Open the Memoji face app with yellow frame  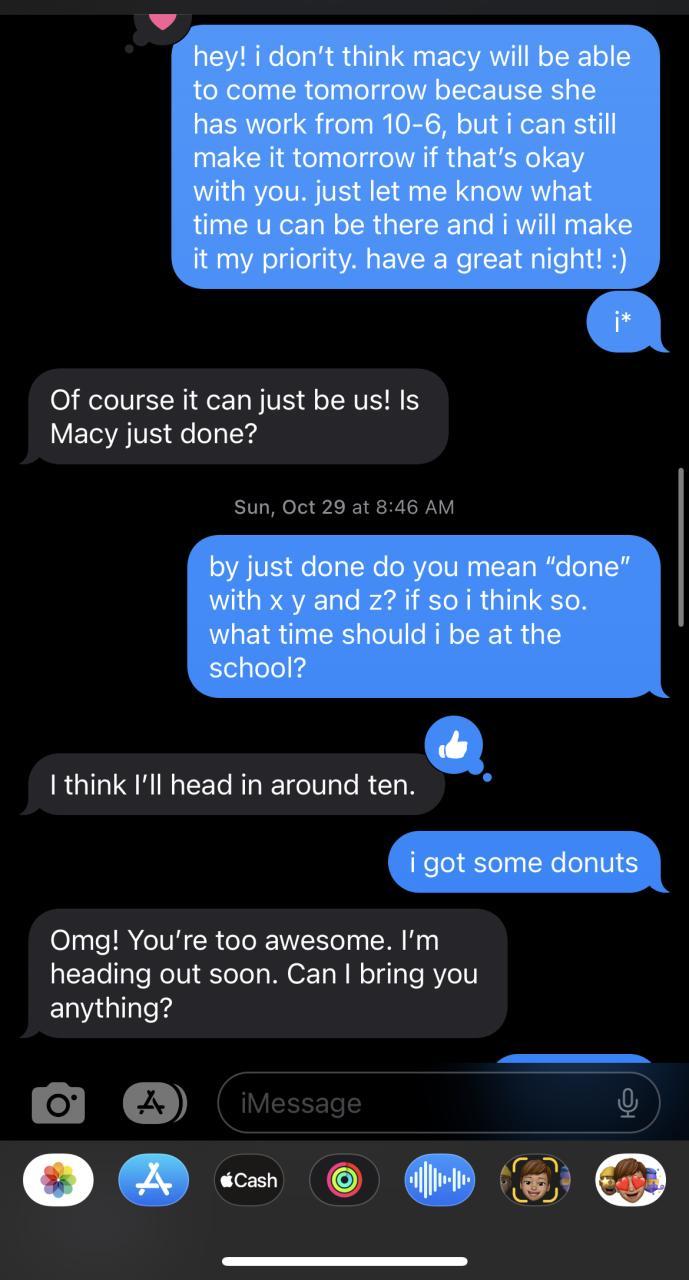pos(535,1180)
